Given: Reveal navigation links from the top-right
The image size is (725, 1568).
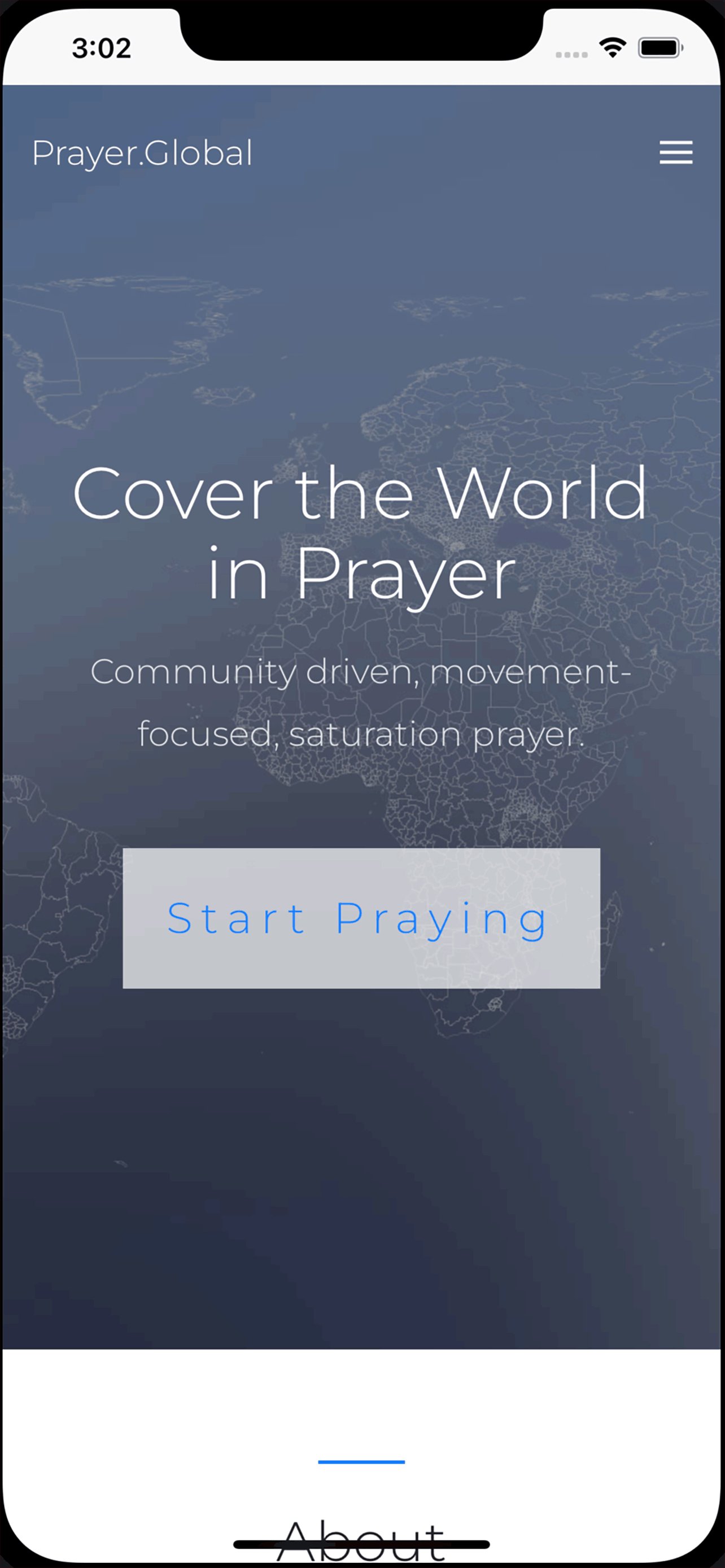Looking at the screenshot, I should tap(676, 153).
